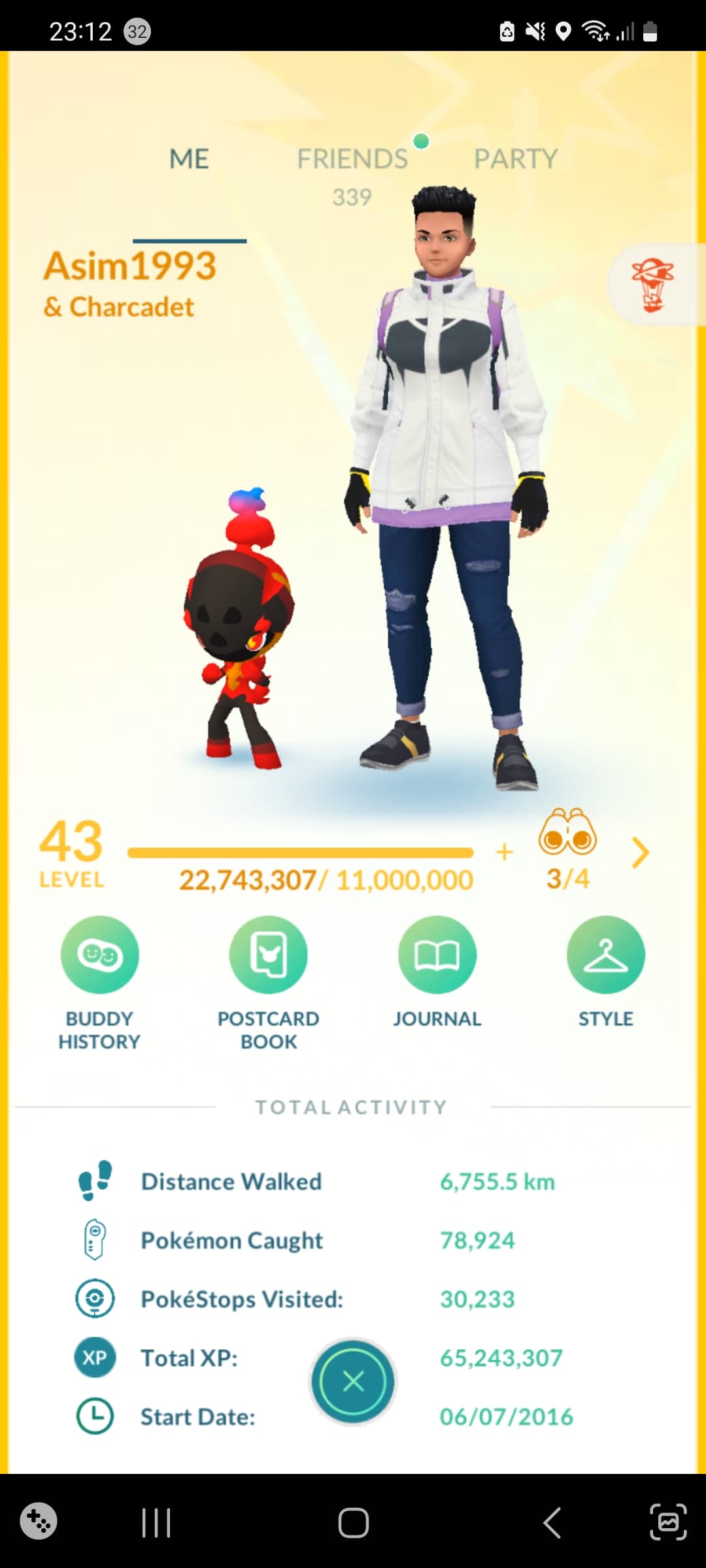706x1568 pixels.
Task: Open Style to customize avatar
Action: tap(605, 955)
